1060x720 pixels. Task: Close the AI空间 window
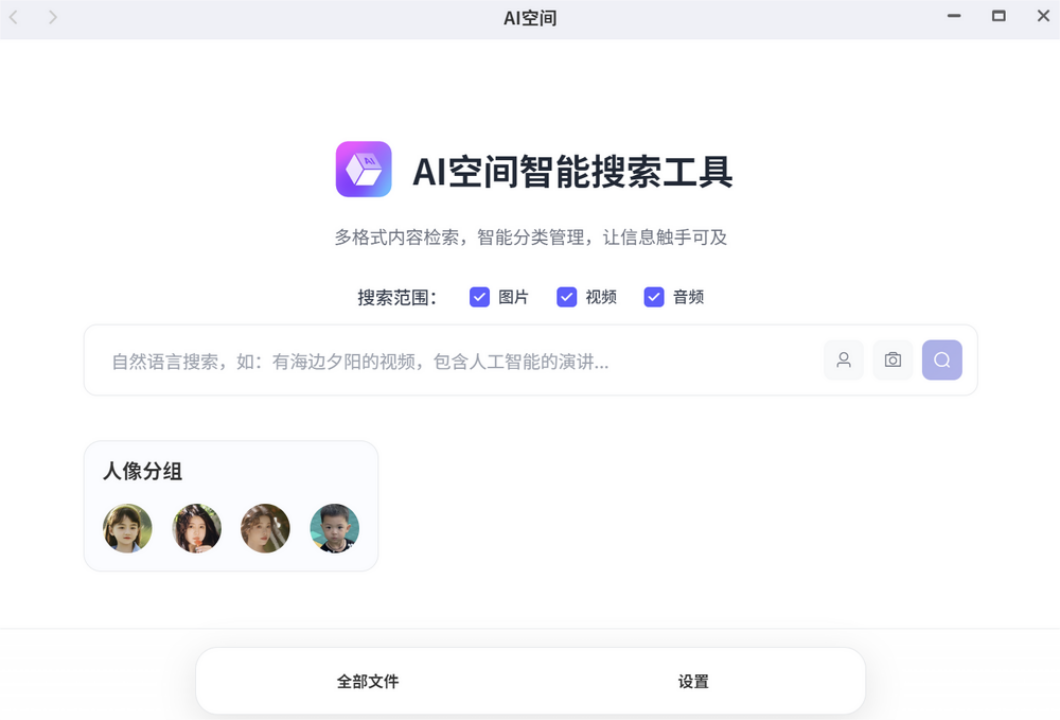pyautogui.click(x=1043, y=16)
